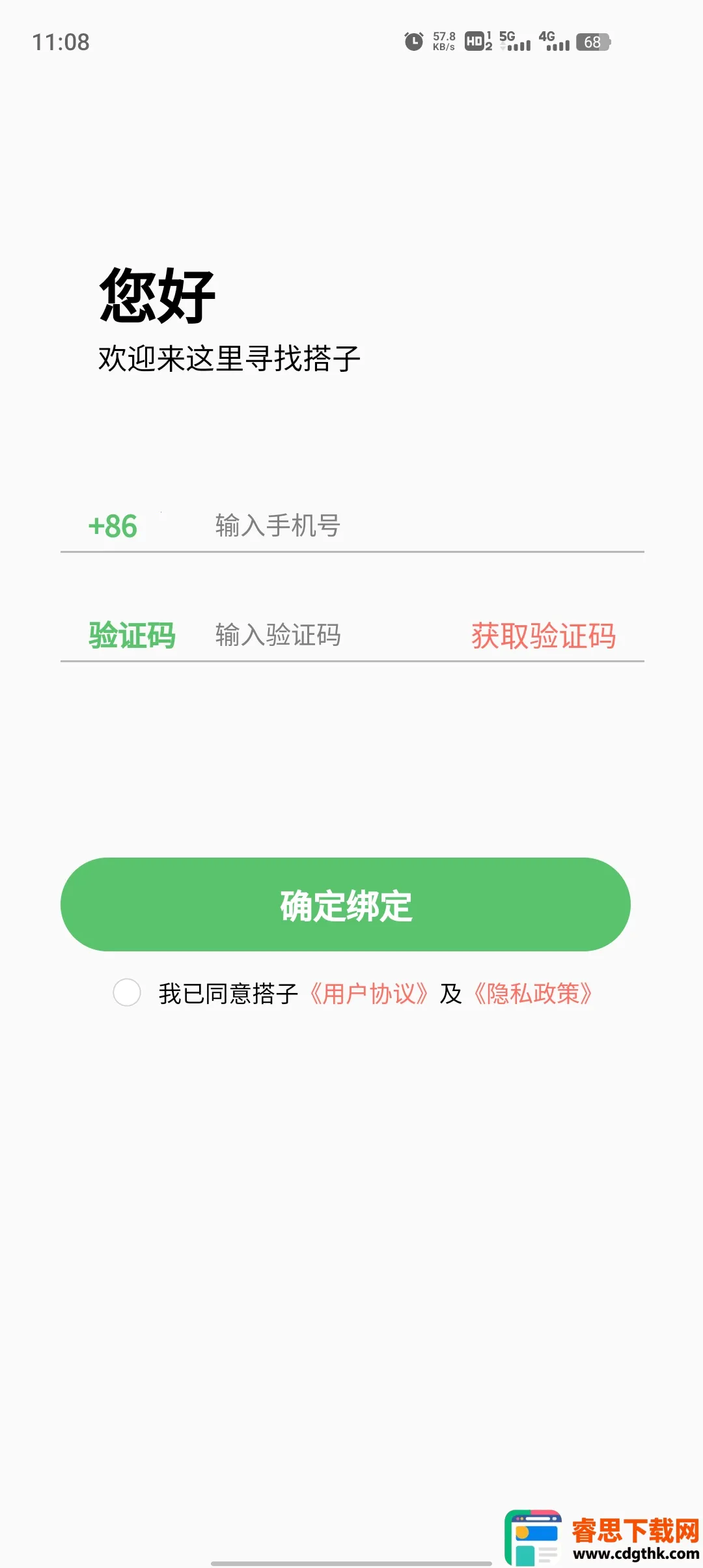Screen dimensions: 703x1568
Task: Select the +86 country code
Action: pyautogui.click(x=113, y=526)
